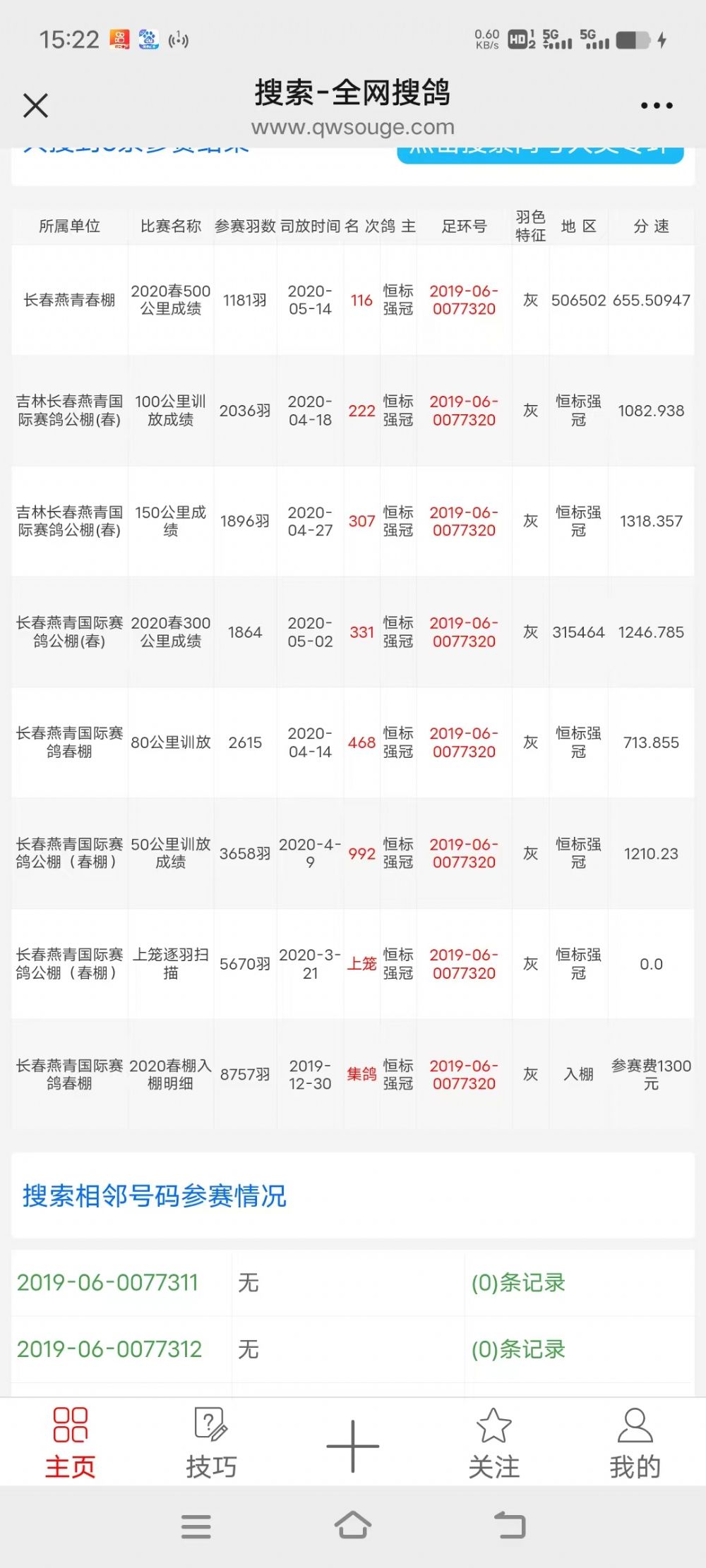Go to the system home screen
Screen dimensions: 706x1568
(x=352, y=1526)
